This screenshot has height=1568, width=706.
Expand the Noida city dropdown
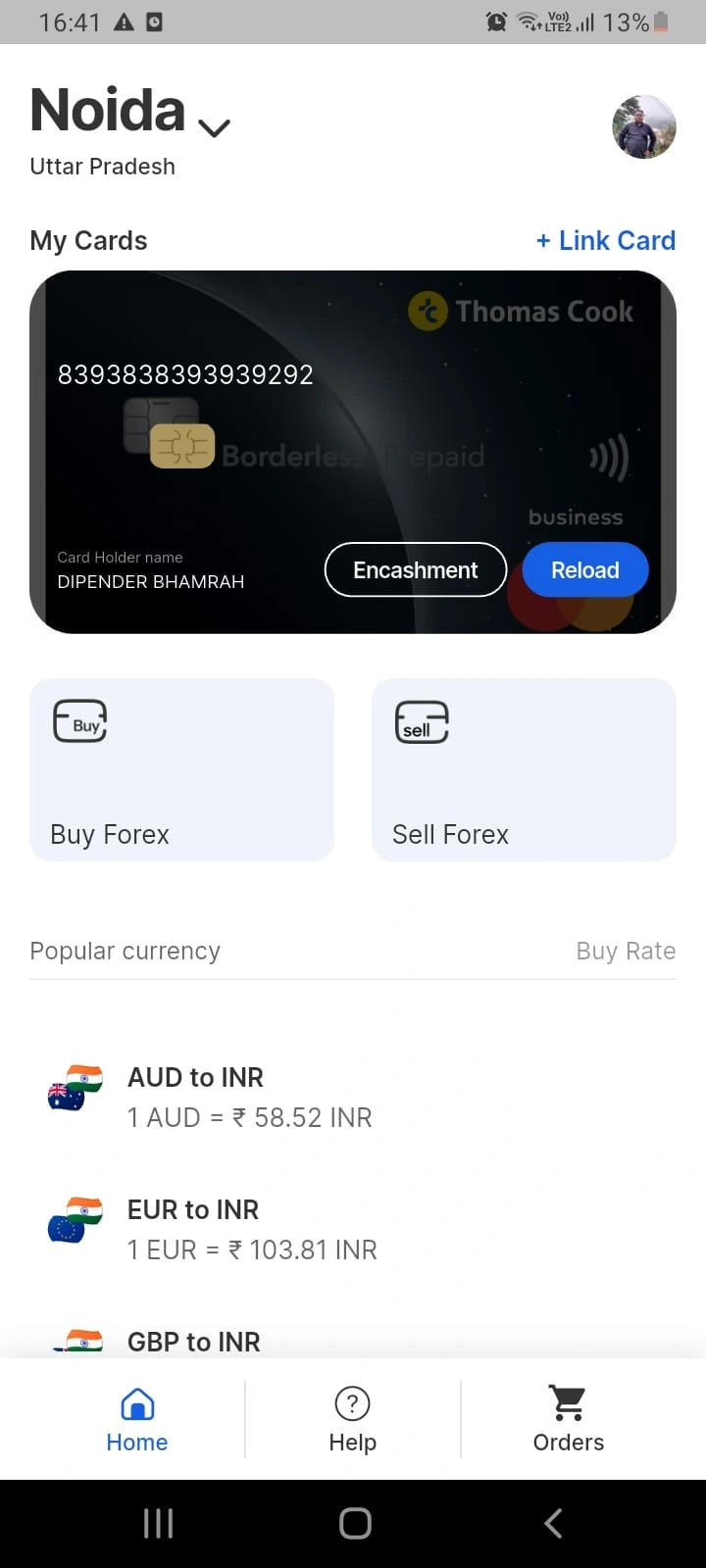tap(214, 126)
